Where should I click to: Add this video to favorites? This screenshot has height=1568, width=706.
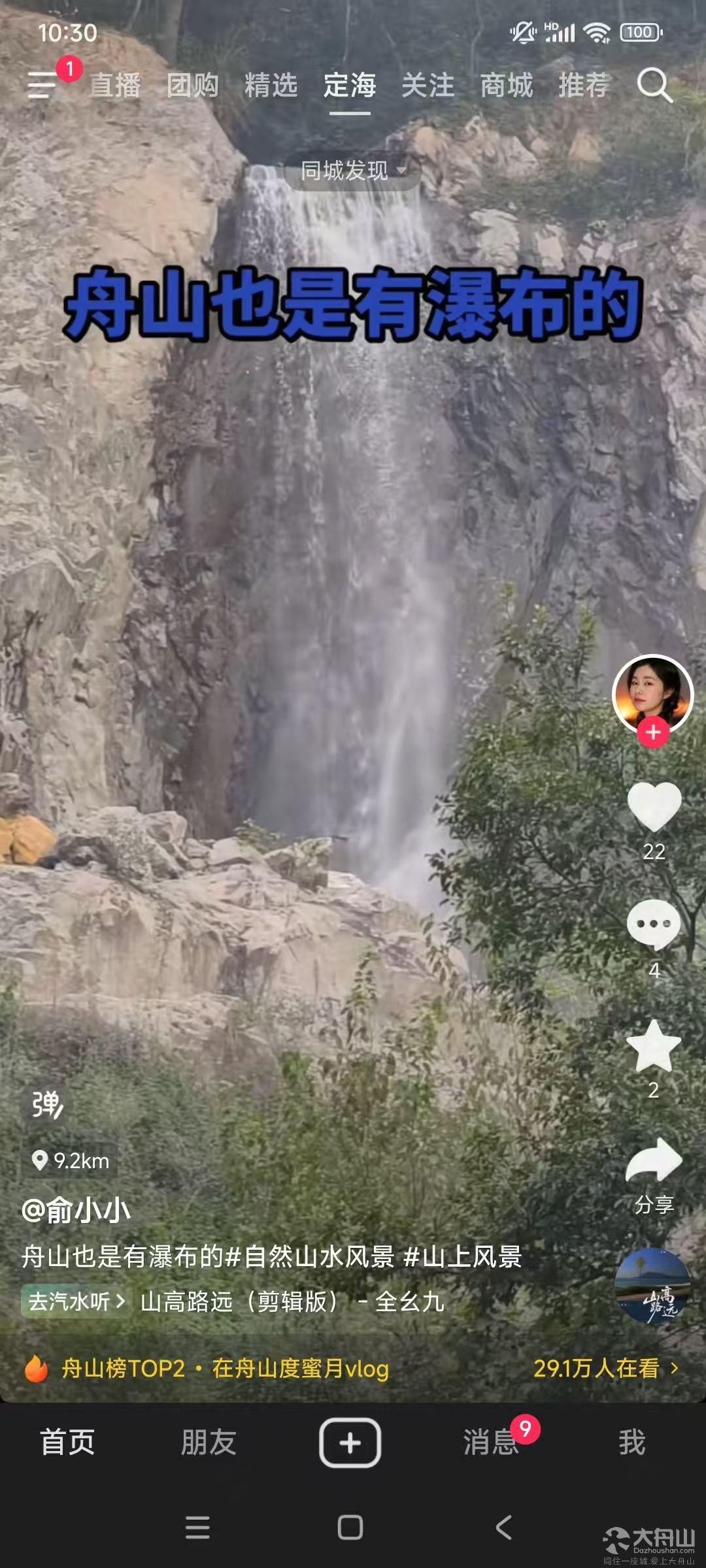(x=654, y=1045)
